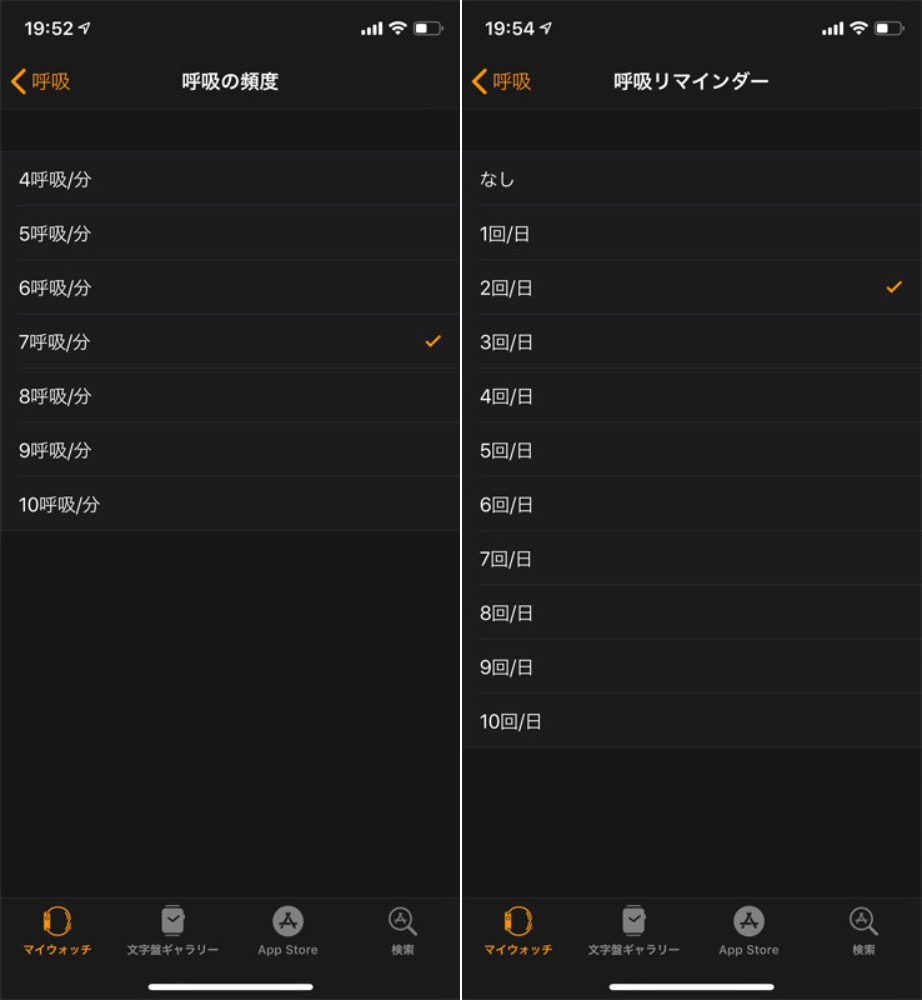Set reminders to なし
This screenshot has height=1000, width=922.
coord(690,180)
